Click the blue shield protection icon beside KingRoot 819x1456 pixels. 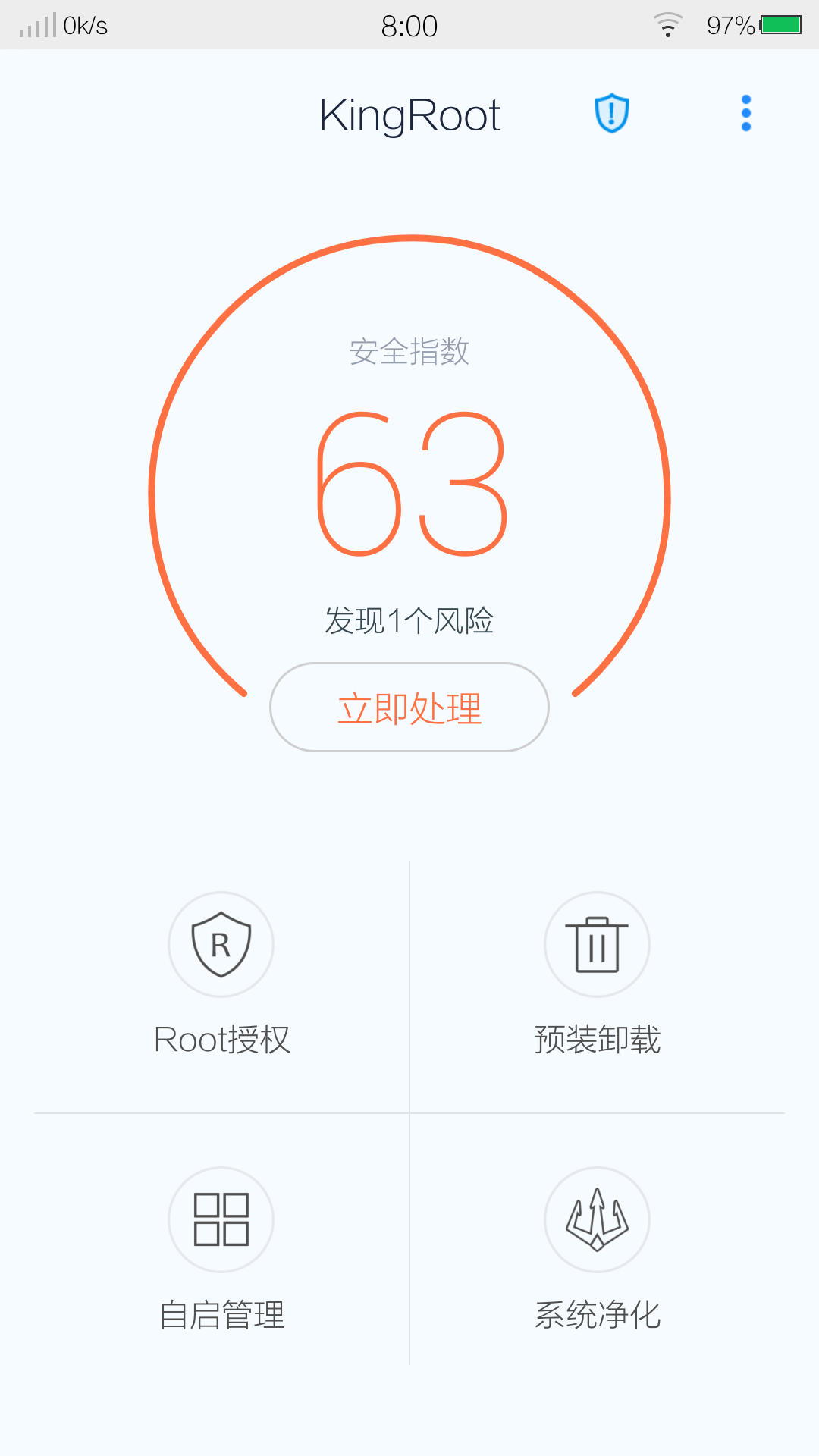(611, 112)
